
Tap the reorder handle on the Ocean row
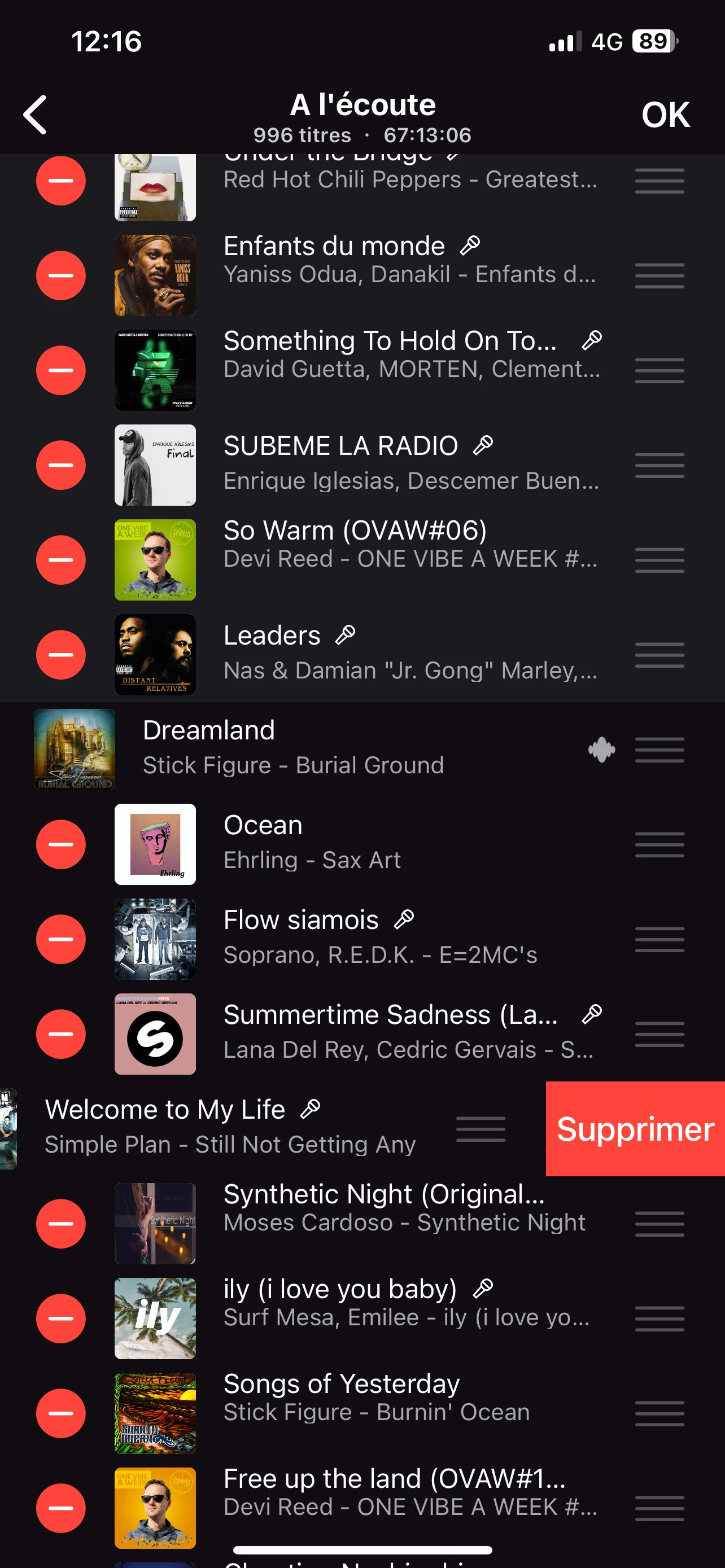pos(660,844)
